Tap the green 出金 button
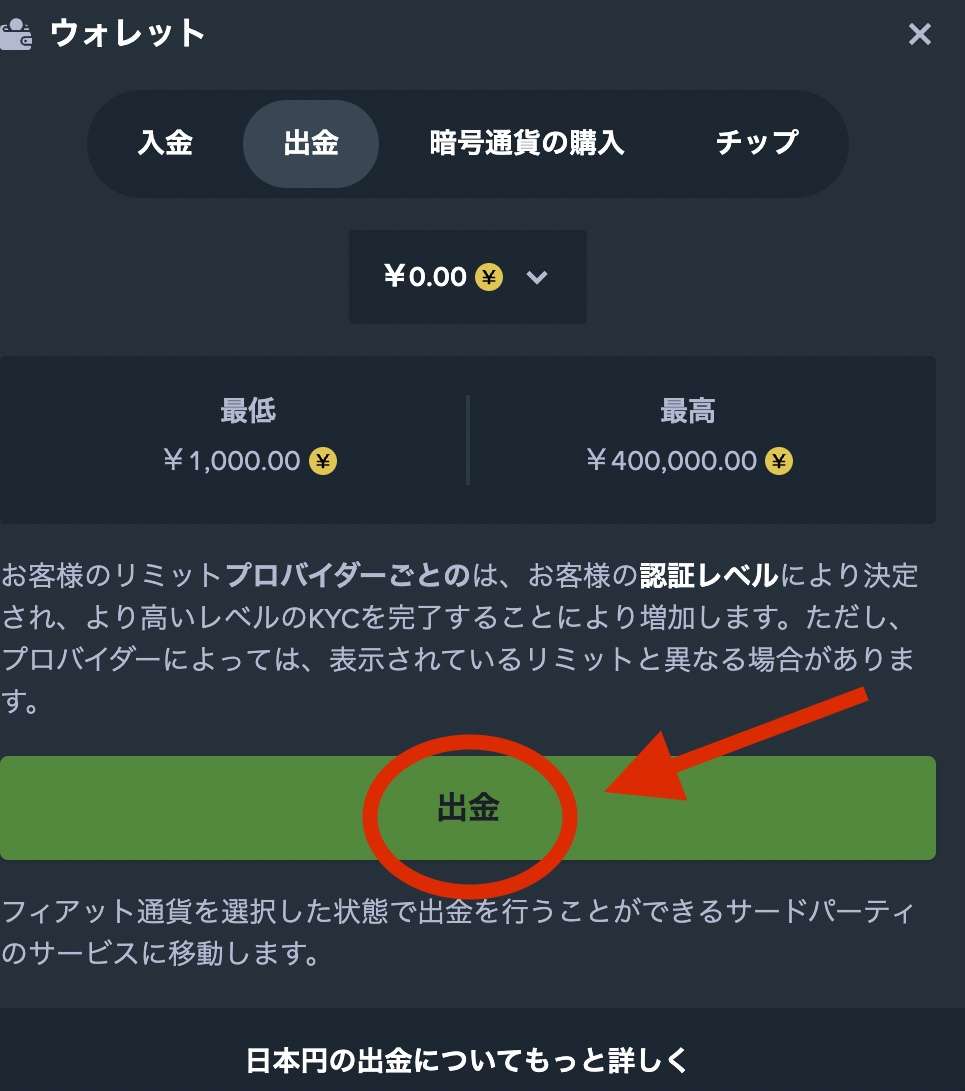The image size is (965, 1091). pyautogui.click(x=467, y=808)
